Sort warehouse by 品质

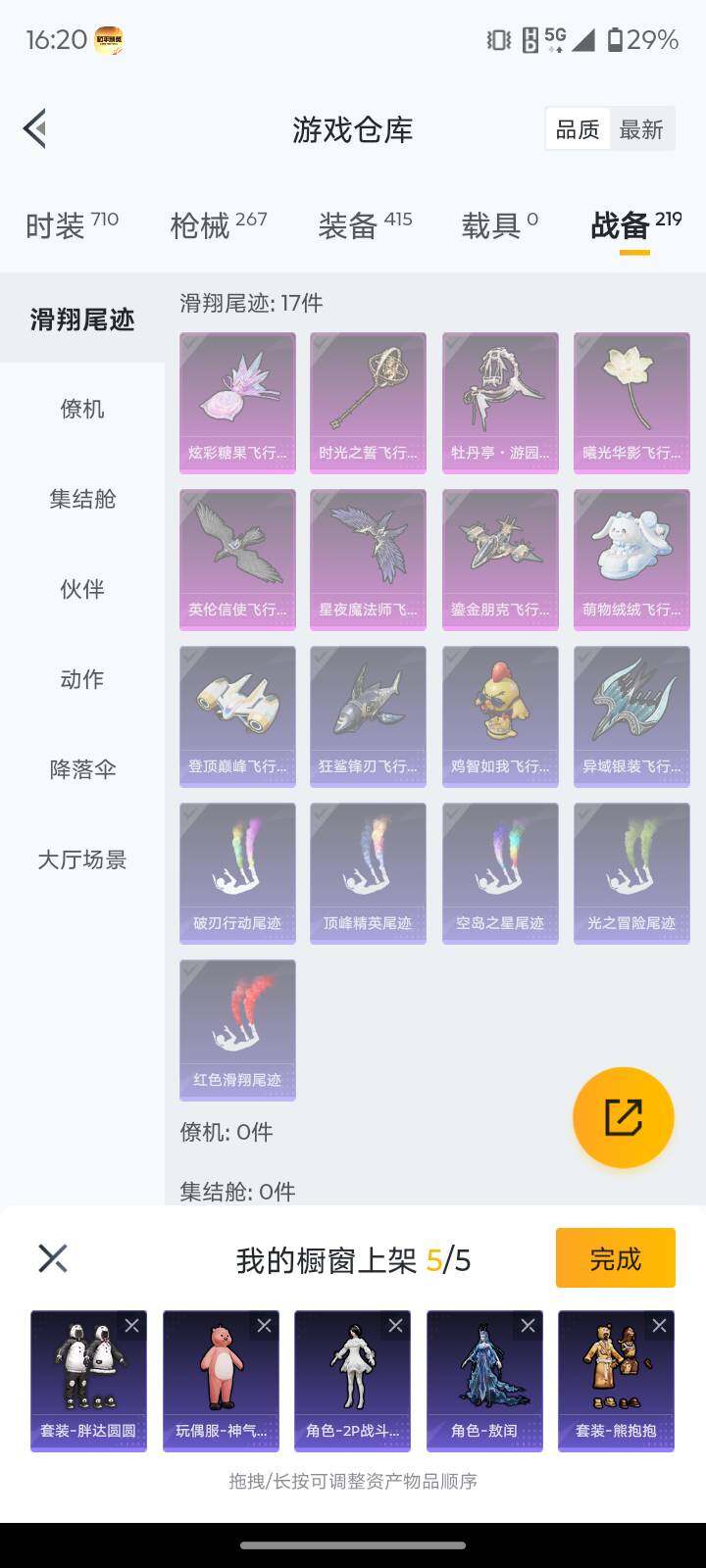coord(577,129)
